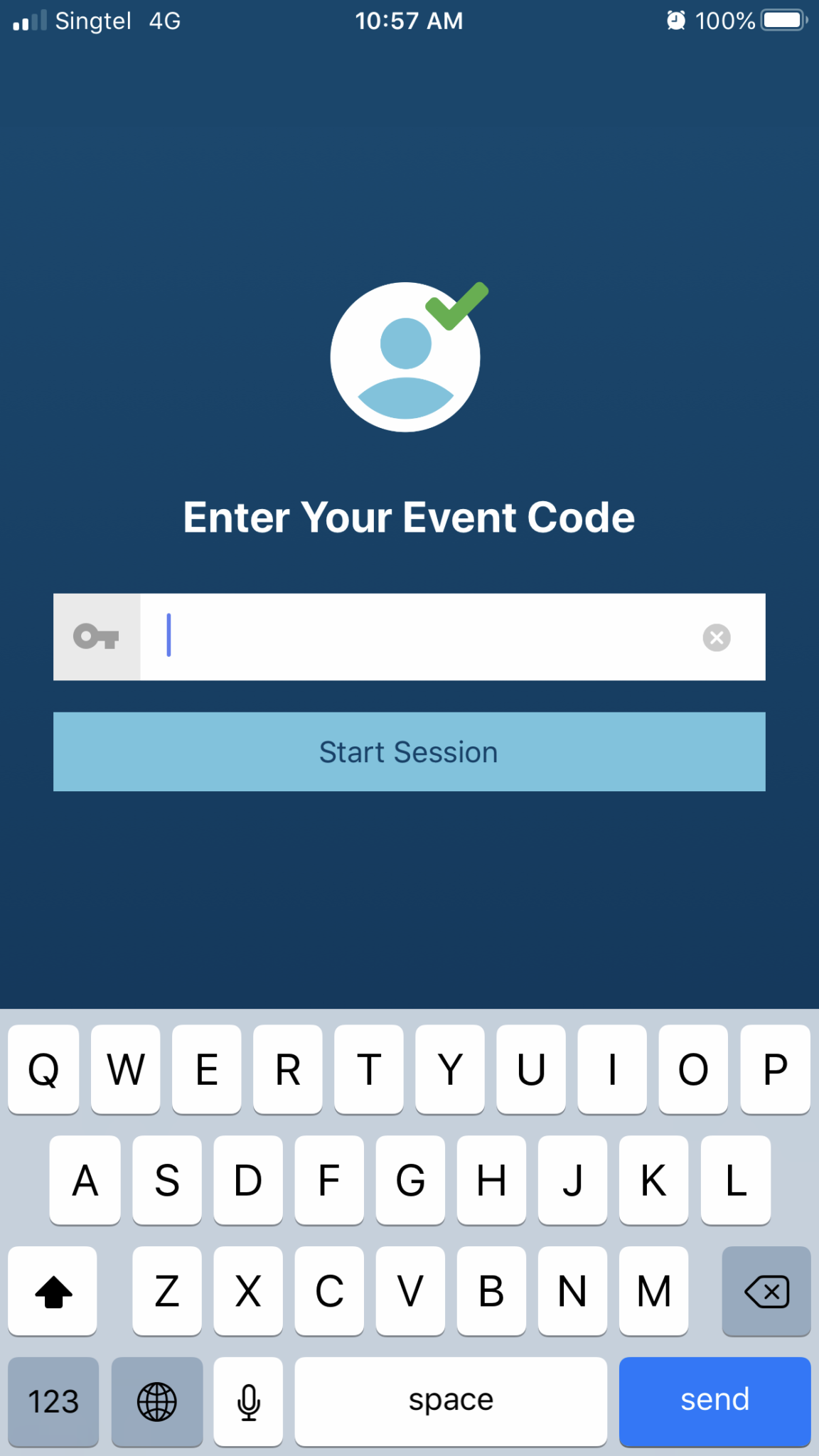Viewport: 819px width, 1456px height.
Task: Tap the Start Session button
Action: click(409, 751)
